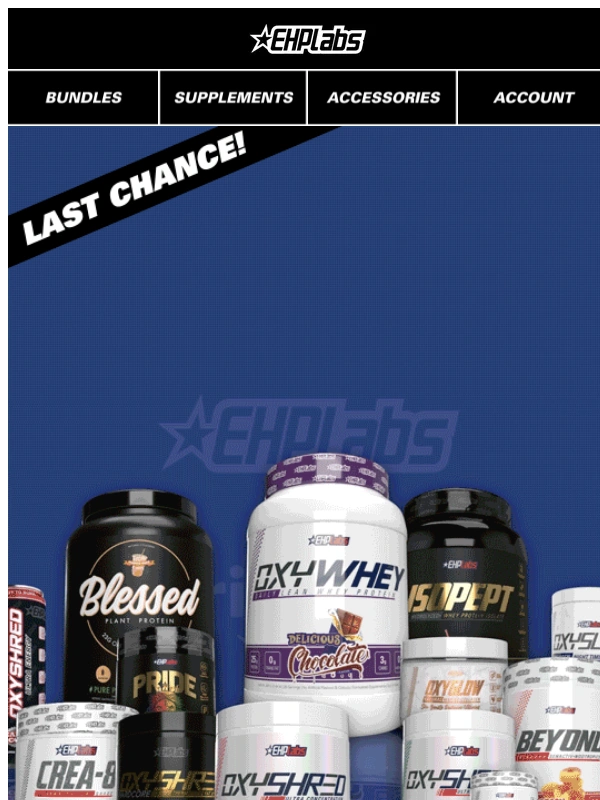Open the Account page
The image size is (600, 800).
(x=533, y=98)
